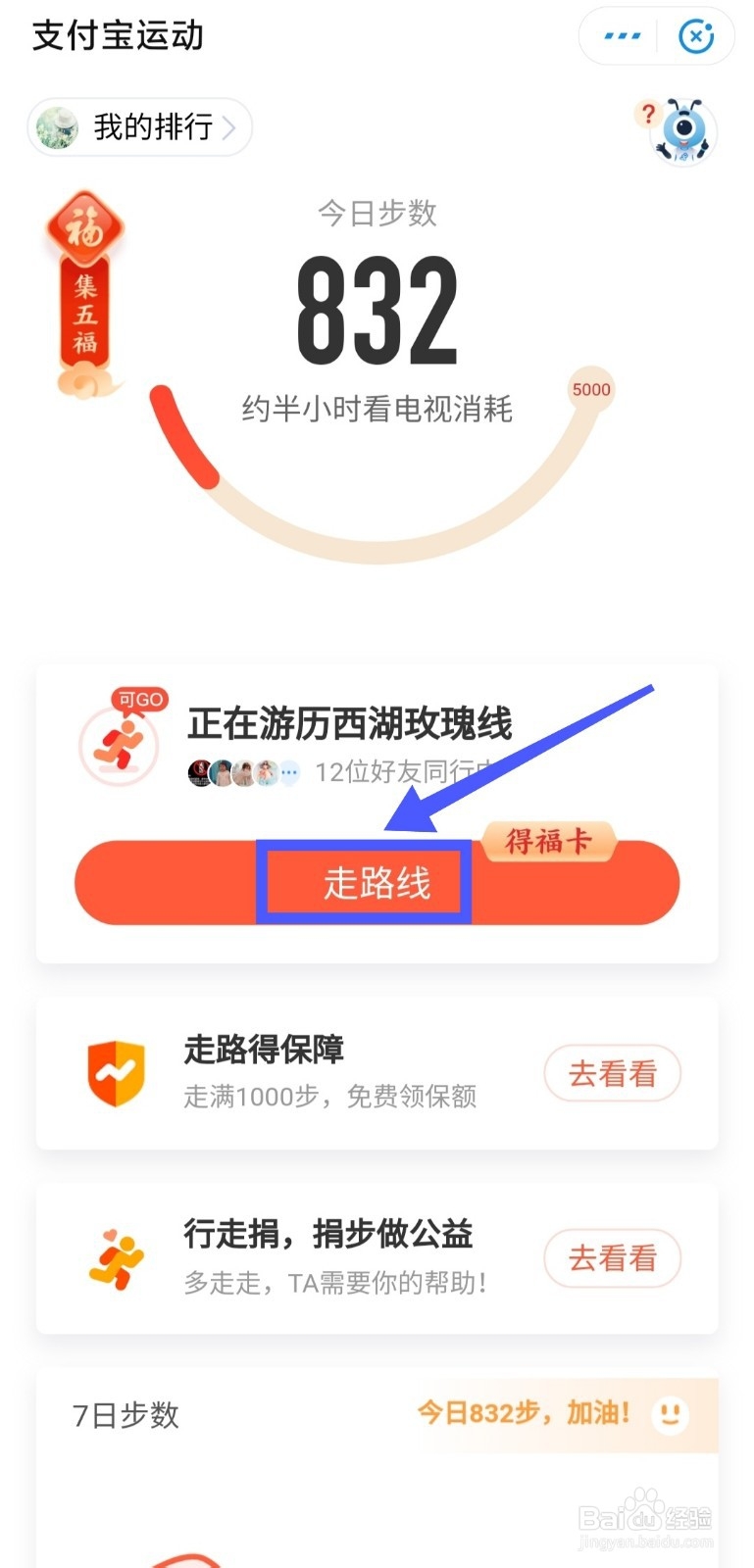Open the 集五福 festival badge
The image size is (754, 1568).
tap(84, 284)
